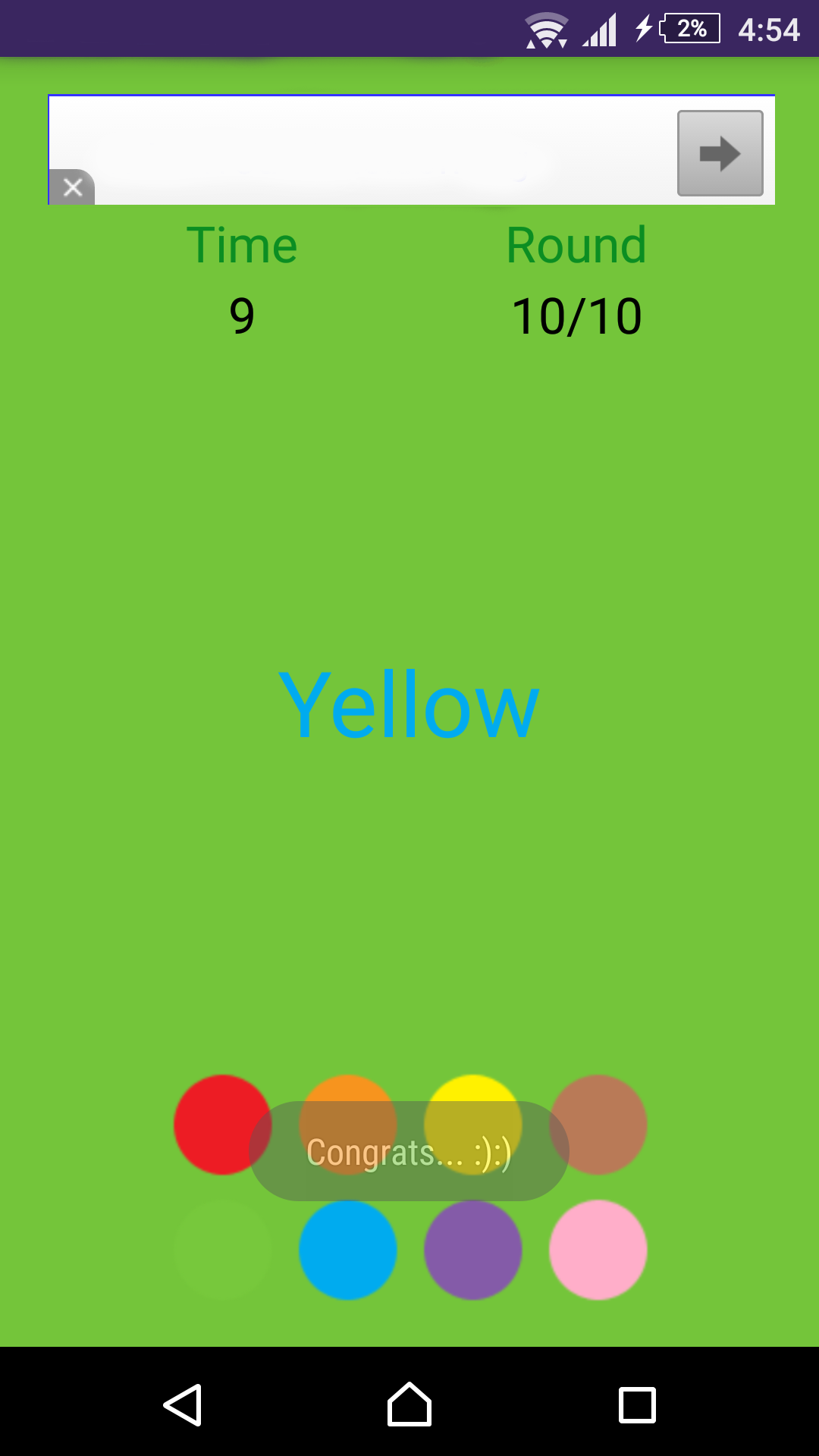Choose the yellow color circle
The image size is (819, 1456).
click(x=473, y=1125)
